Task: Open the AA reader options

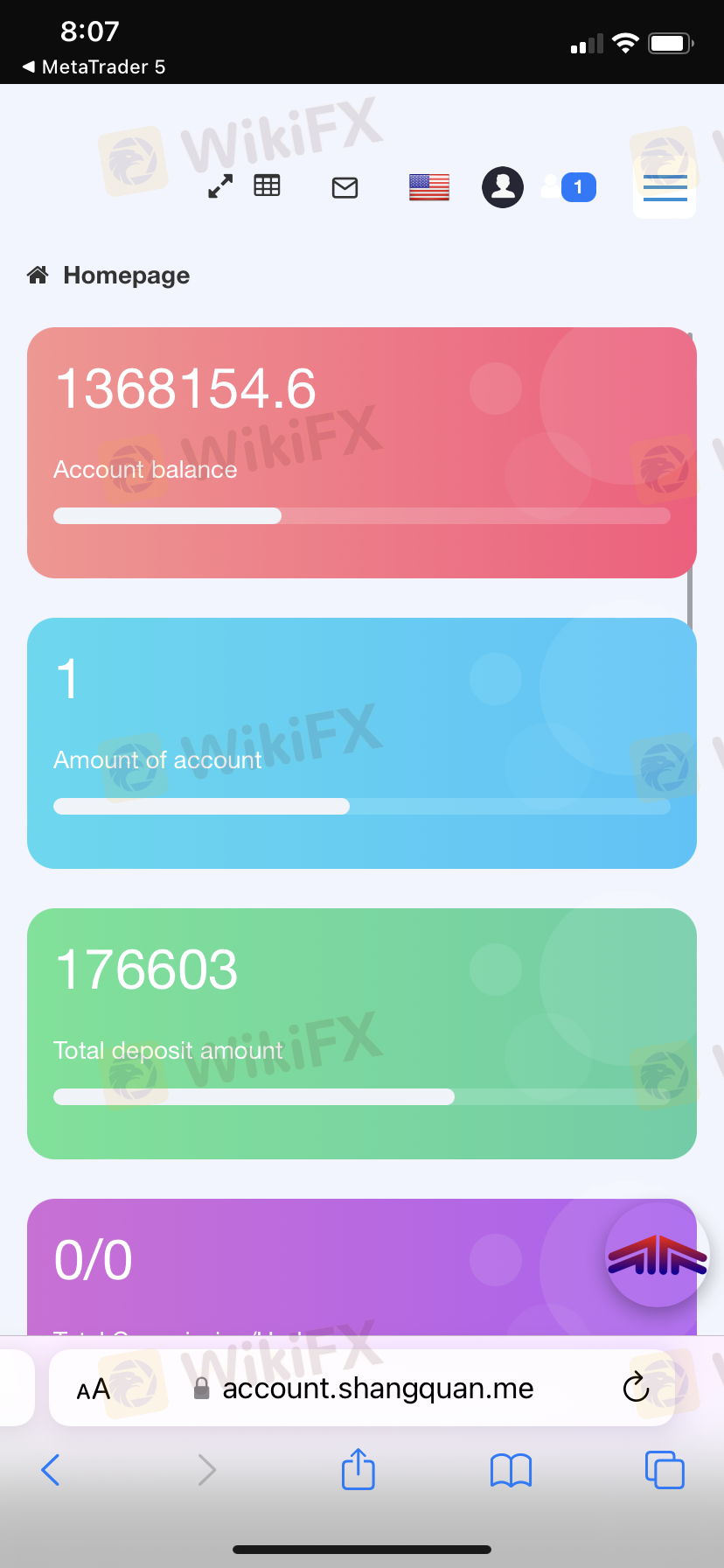Action: [x=94, y=1389]
